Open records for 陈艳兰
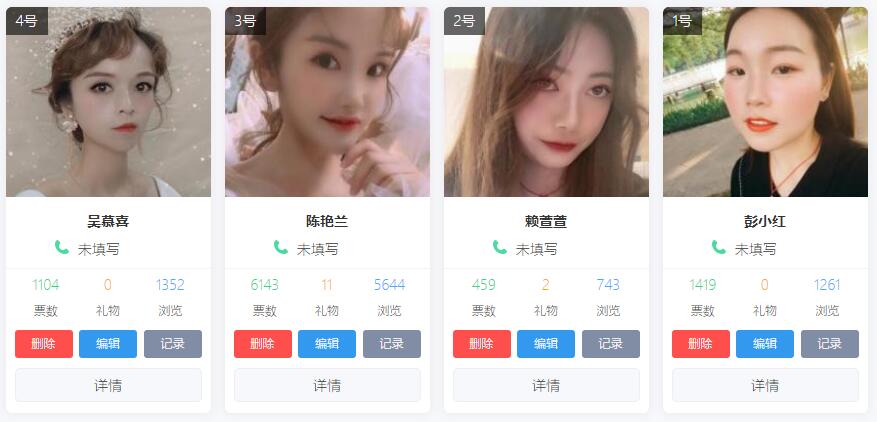 (x=392, y=344)
